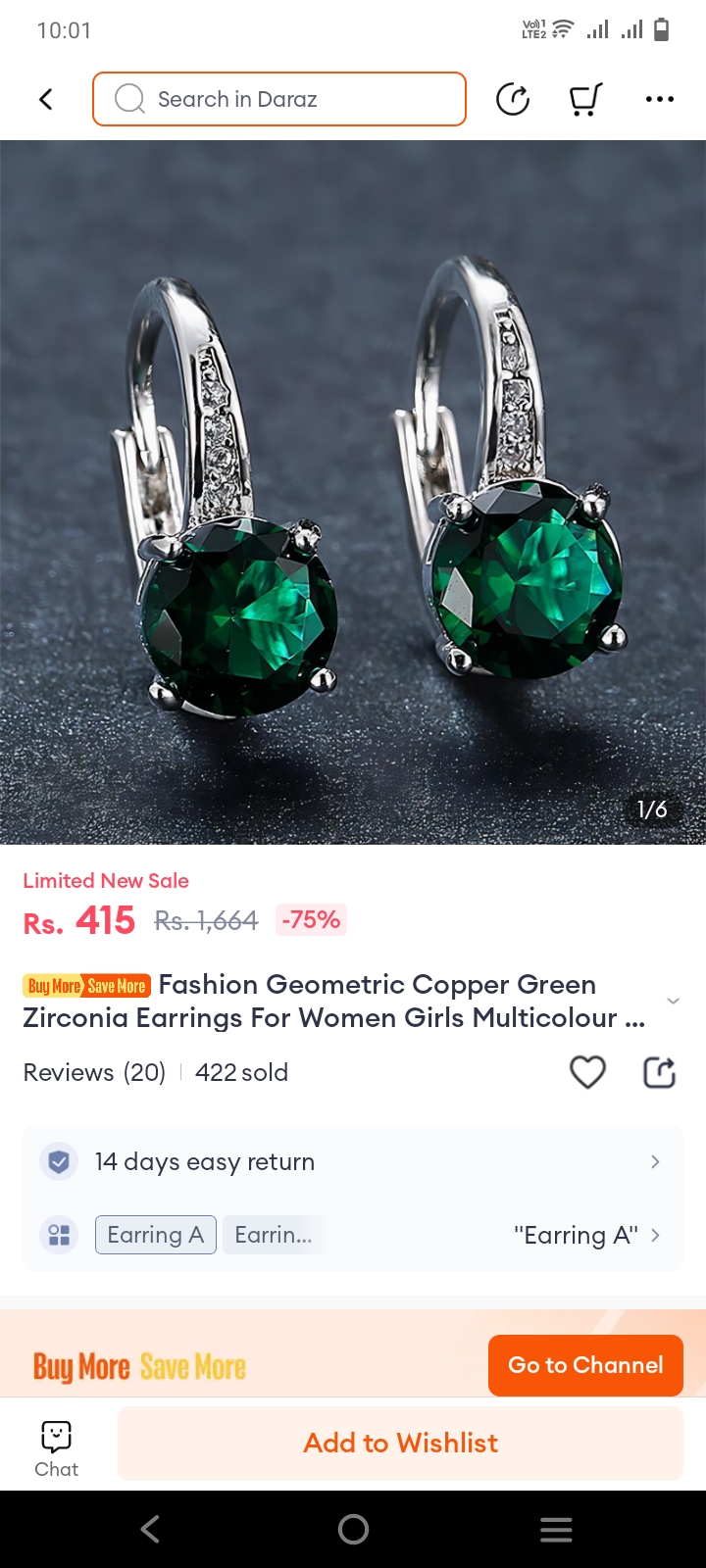This screenshot has width=706, height=1568.
Task: Share this product
Action: (659, 1072)
